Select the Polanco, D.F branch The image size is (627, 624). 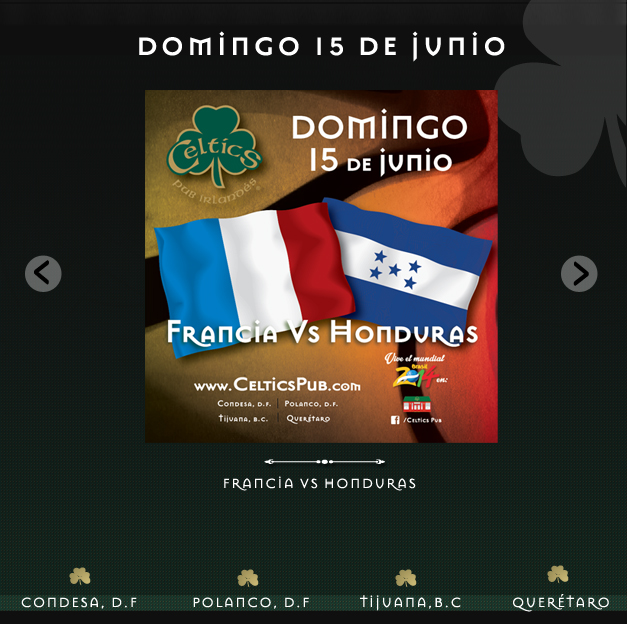pyautogui.click(x=251, y=602)
